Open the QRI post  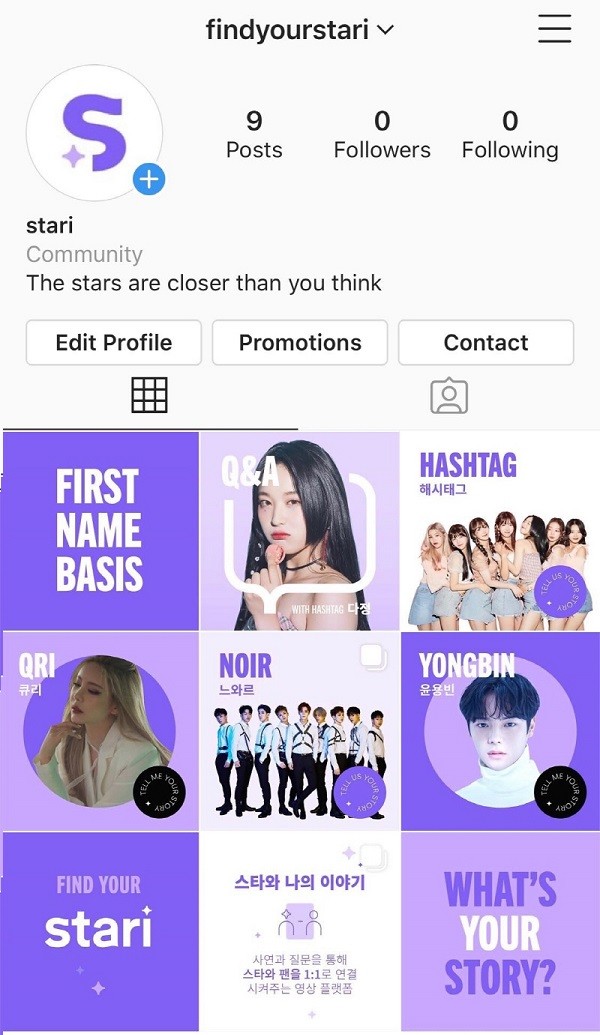[100, 731]
